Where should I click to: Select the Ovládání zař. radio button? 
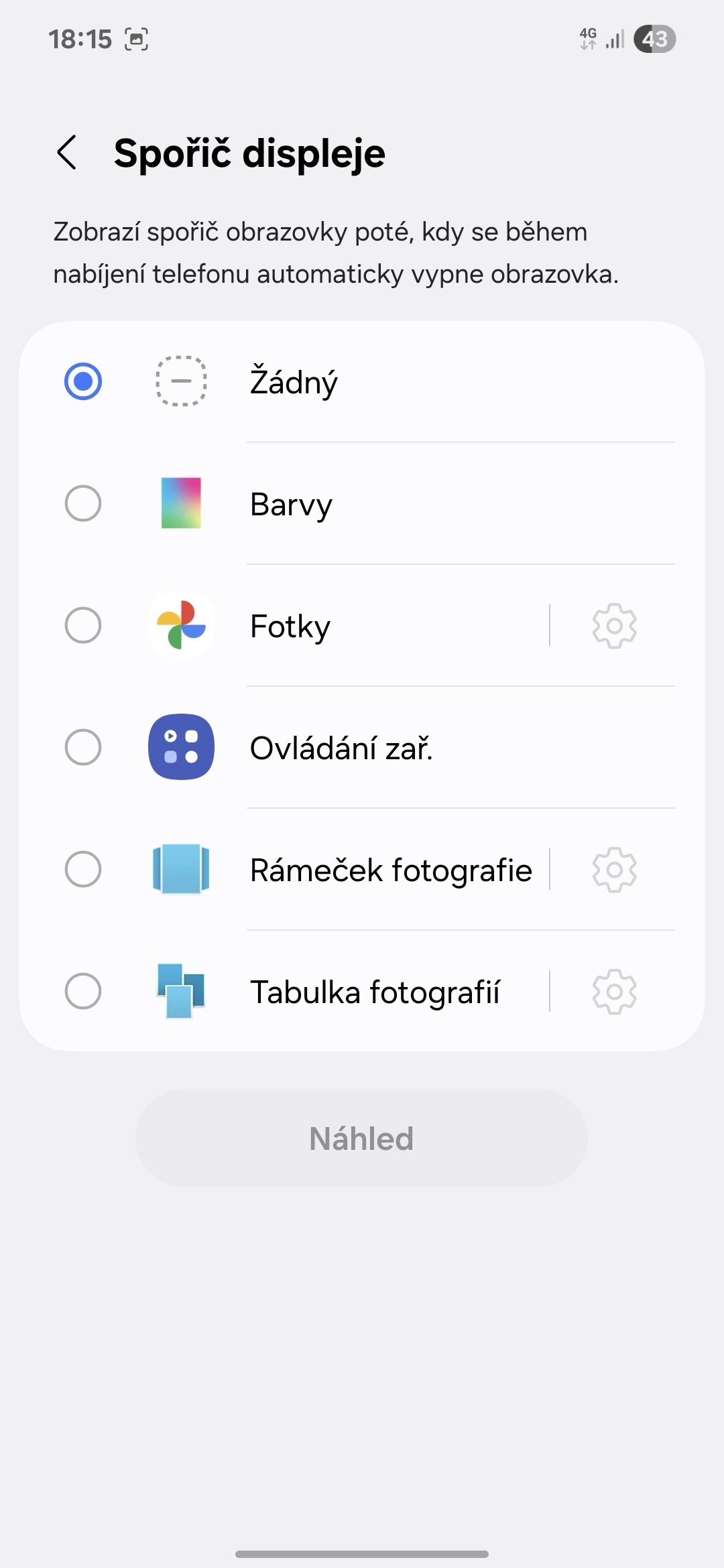(83, 748)
